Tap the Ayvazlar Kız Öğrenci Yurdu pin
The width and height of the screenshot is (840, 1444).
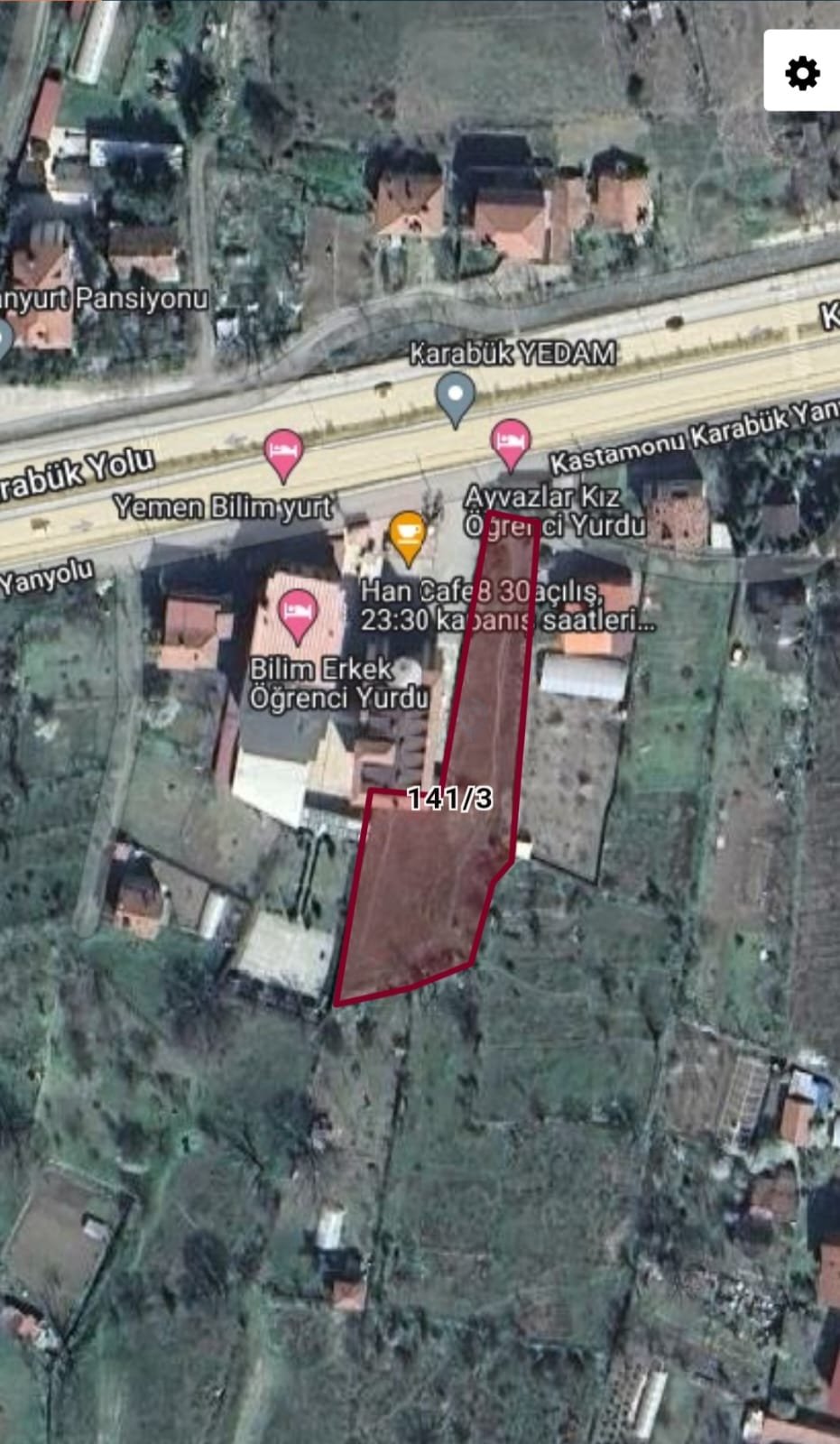pyautogui.click(x=511, y=442)
